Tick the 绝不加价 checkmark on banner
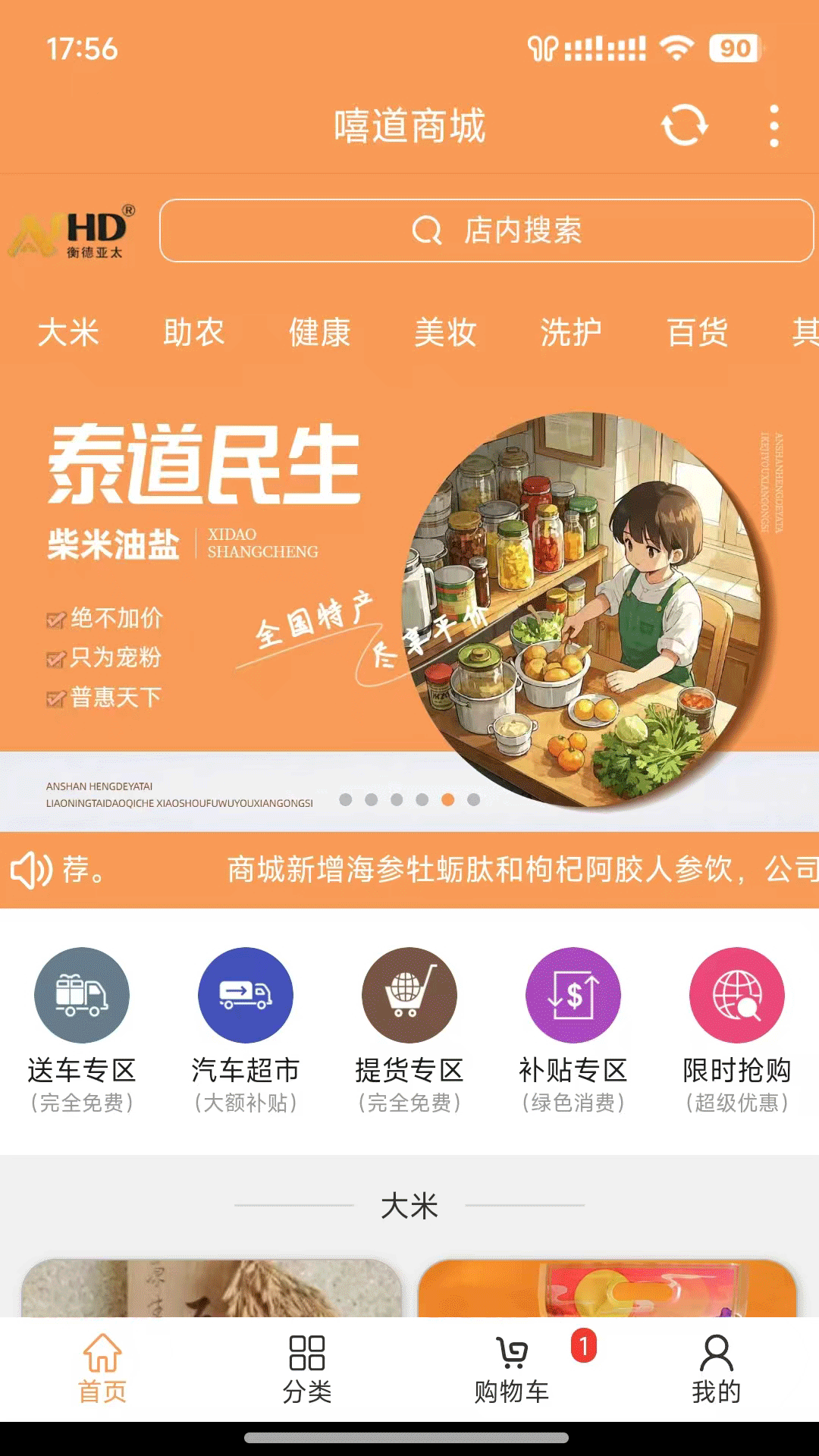Screen dimensions: 819x1456 (55, 619)
